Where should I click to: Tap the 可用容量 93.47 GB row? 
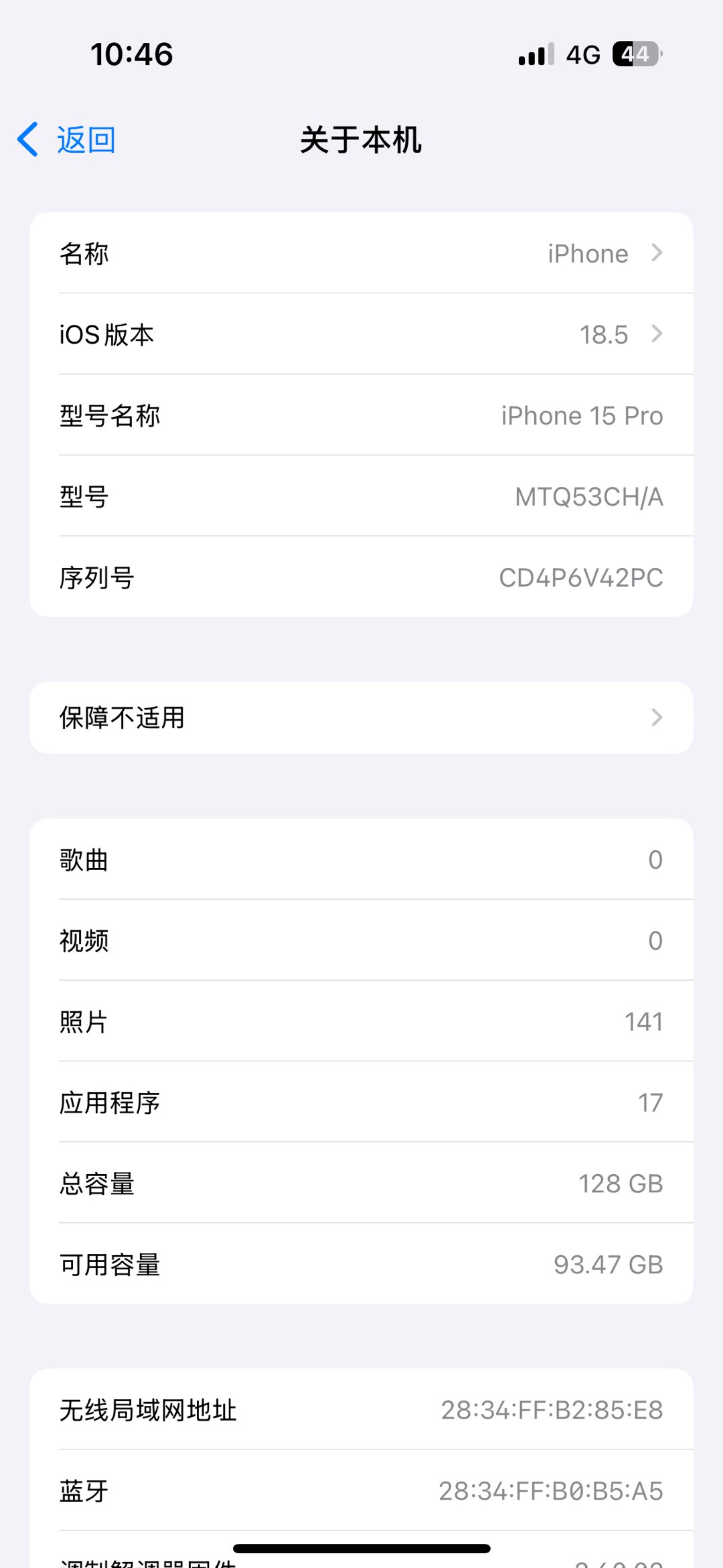pos(361,1263)
